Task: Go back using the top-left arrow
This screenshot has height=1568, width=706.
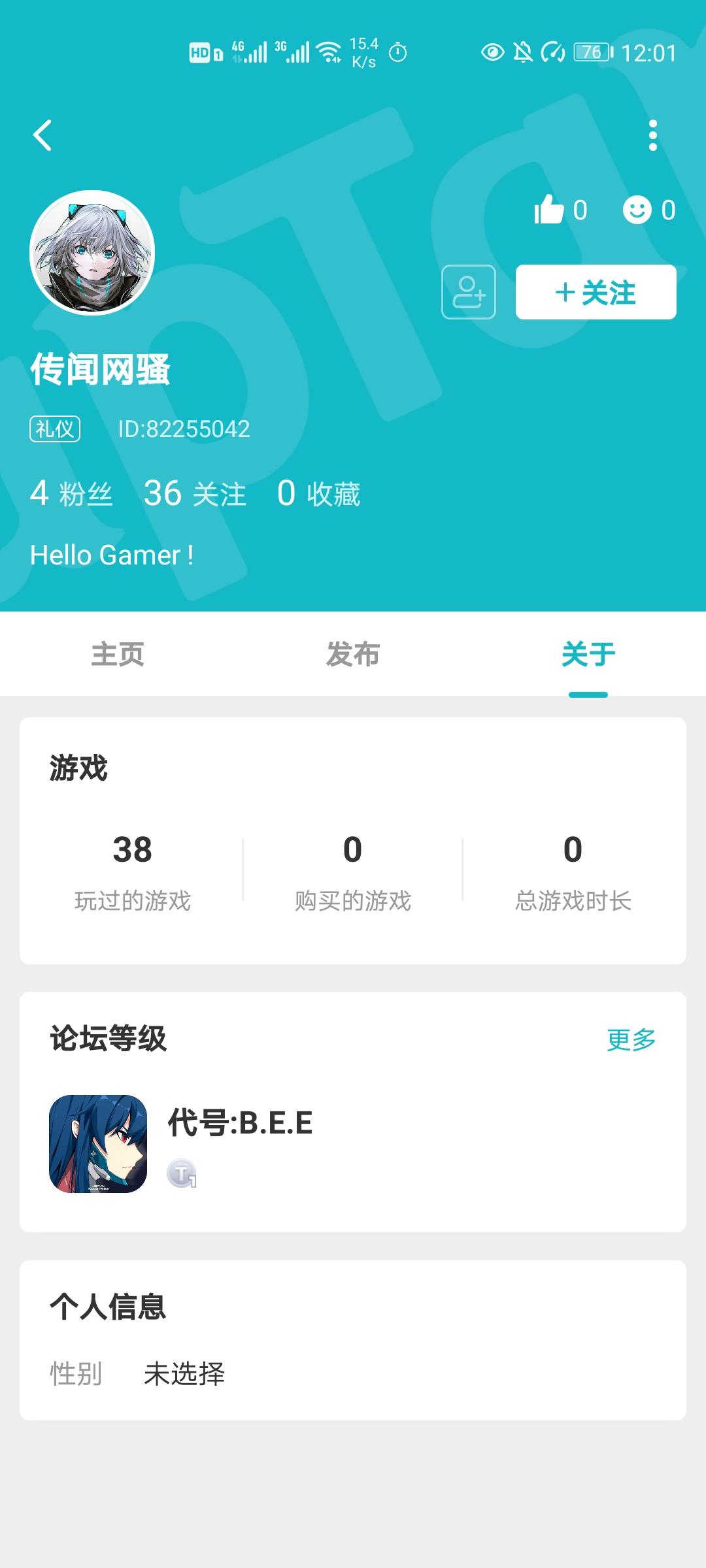Action: [43, 136]
